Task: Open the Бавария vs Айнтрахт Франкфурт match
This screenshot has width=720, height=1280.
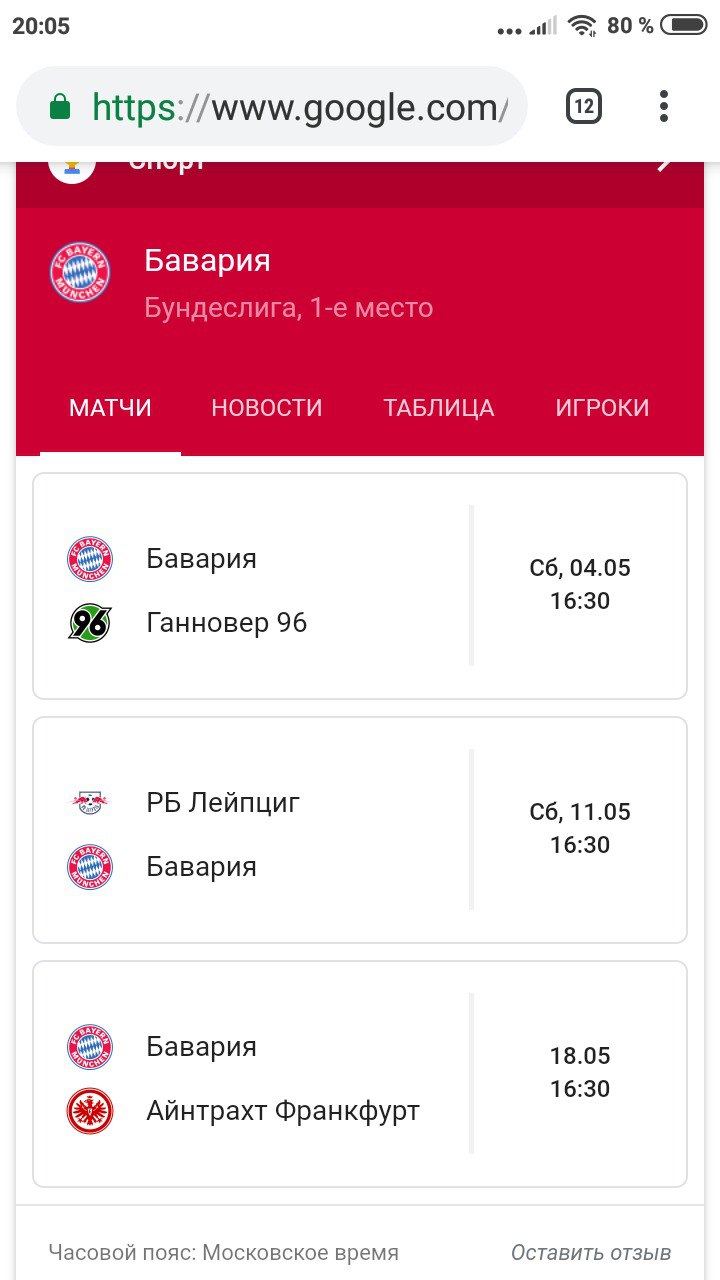Action: (360, 1074)
